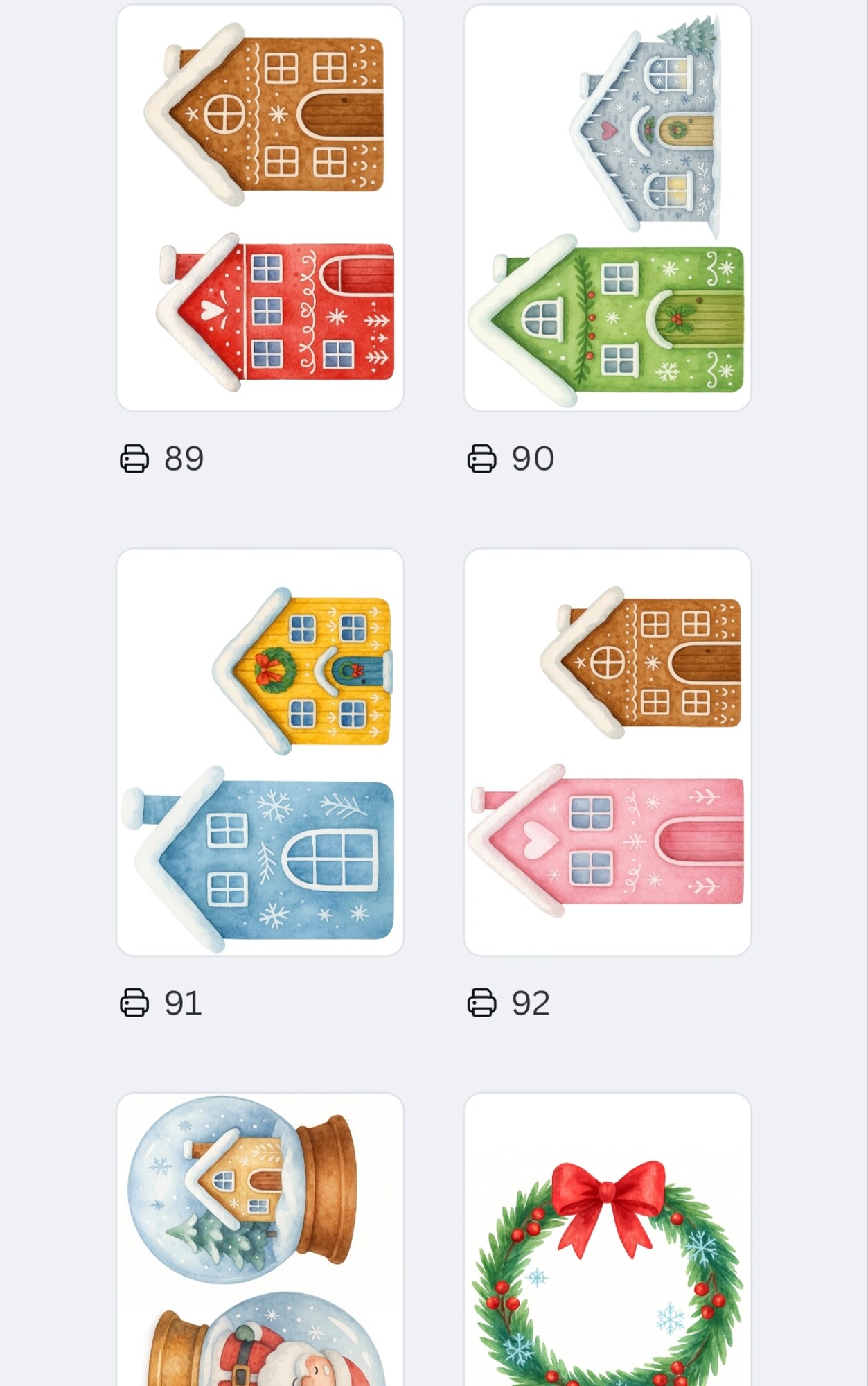868x1386 pixels.
Task: Open the snow globes card
Action: (x=260, y=1240)
